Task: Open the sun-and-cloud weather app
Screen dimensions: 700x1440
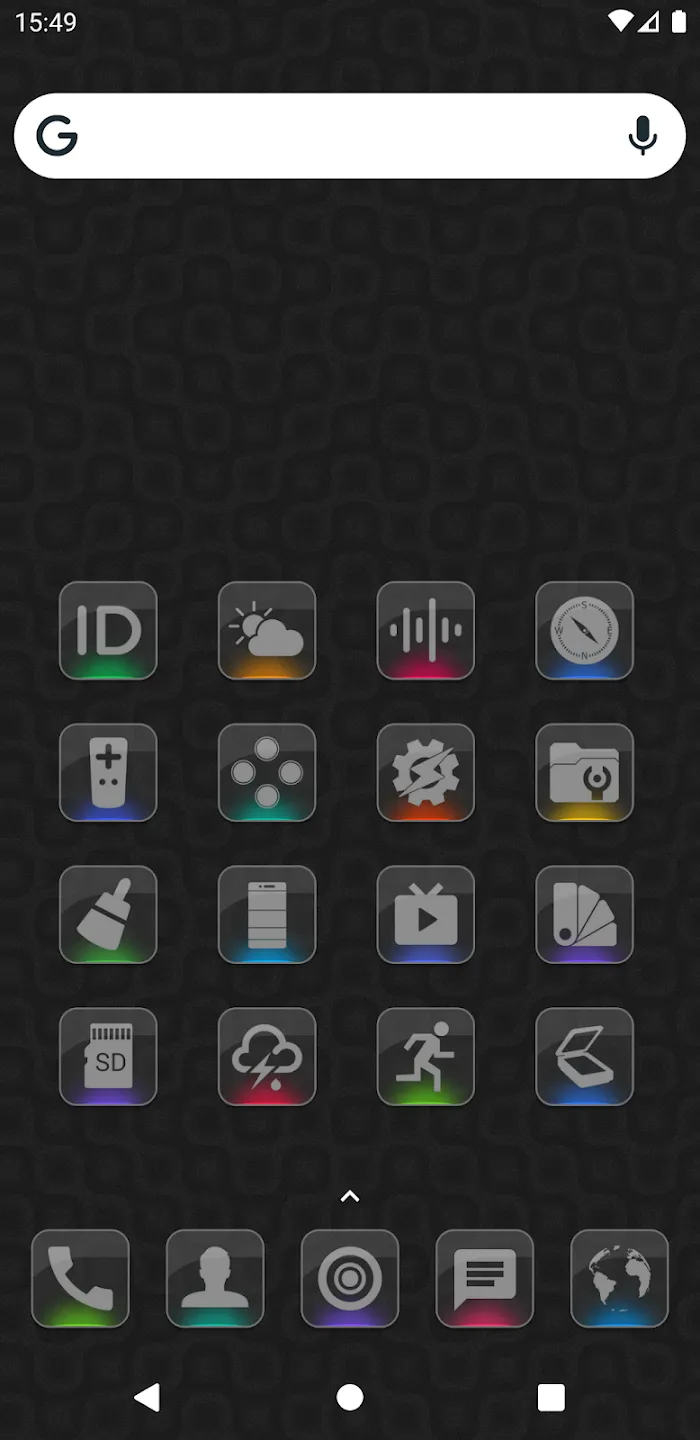Action: click(x=267, y=631)
